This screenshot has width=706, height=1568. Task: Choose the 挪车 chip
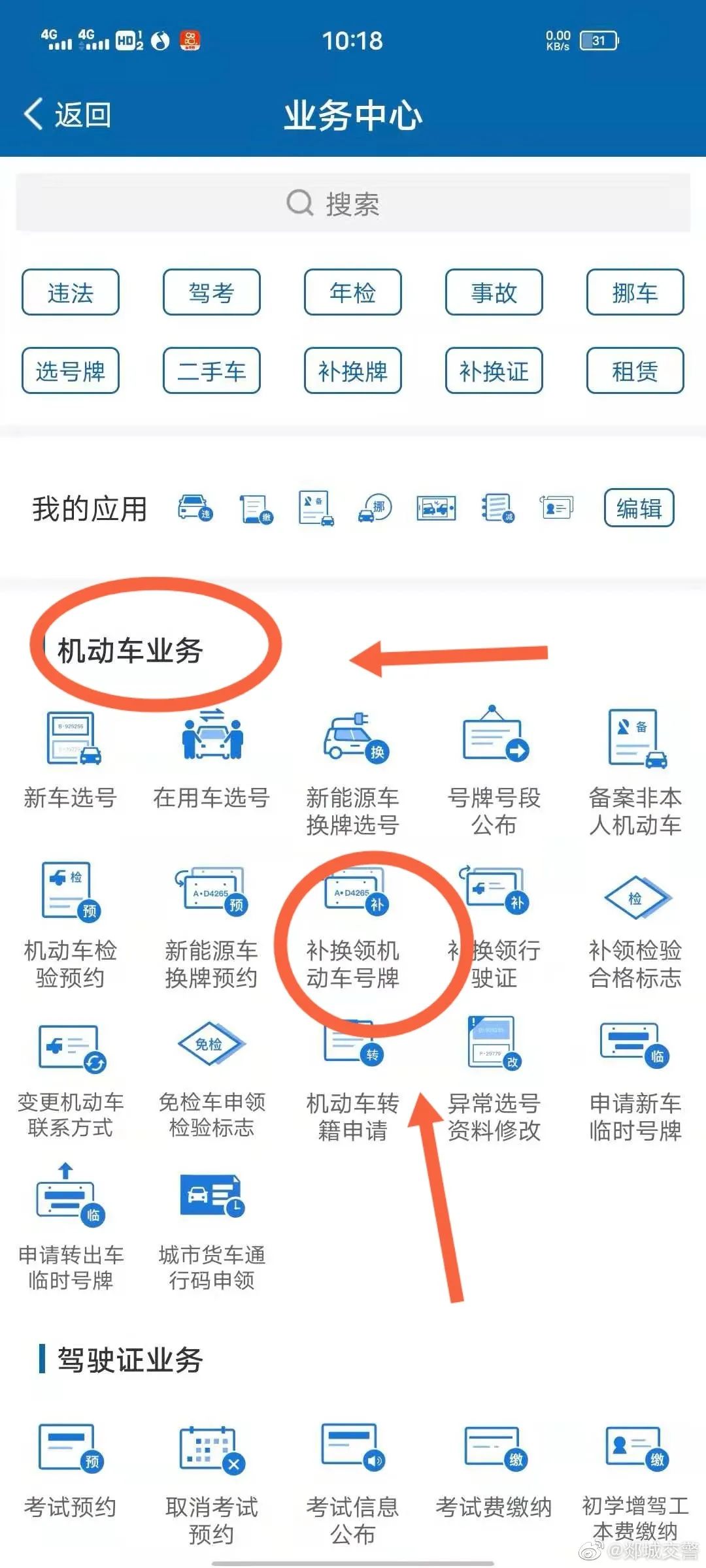634,293
